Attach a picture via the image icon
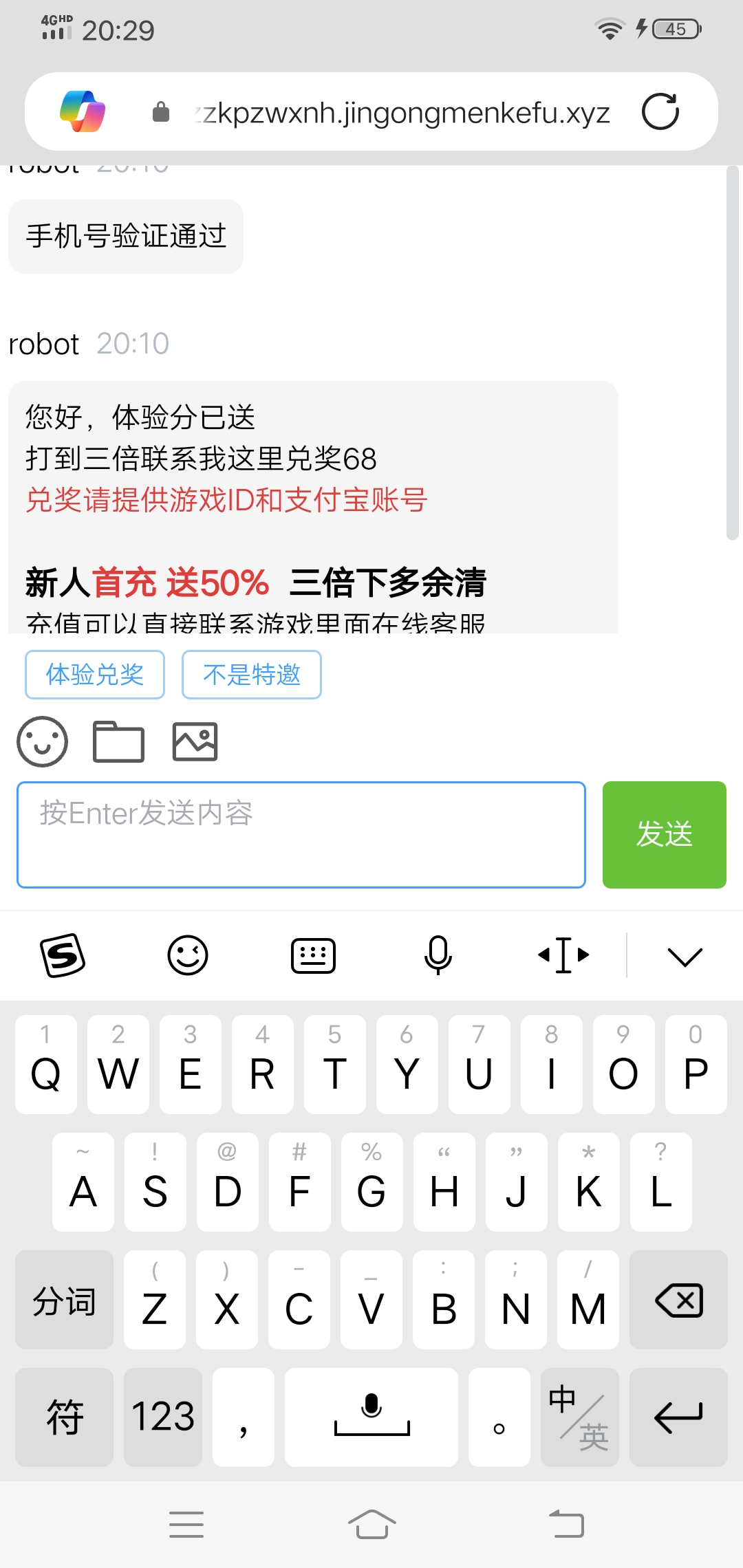 [195, 741]
